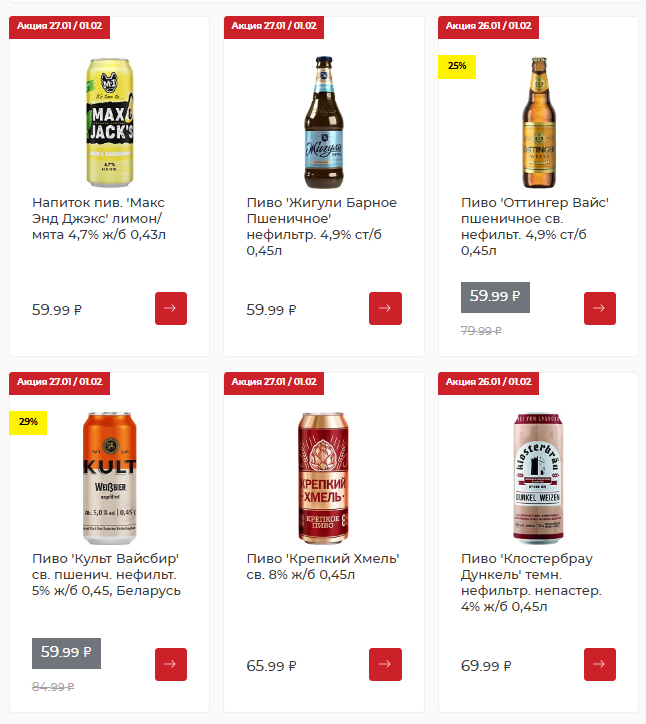Open the Макс Энд Джэкс лимон/мята product card

coord(100,218)
